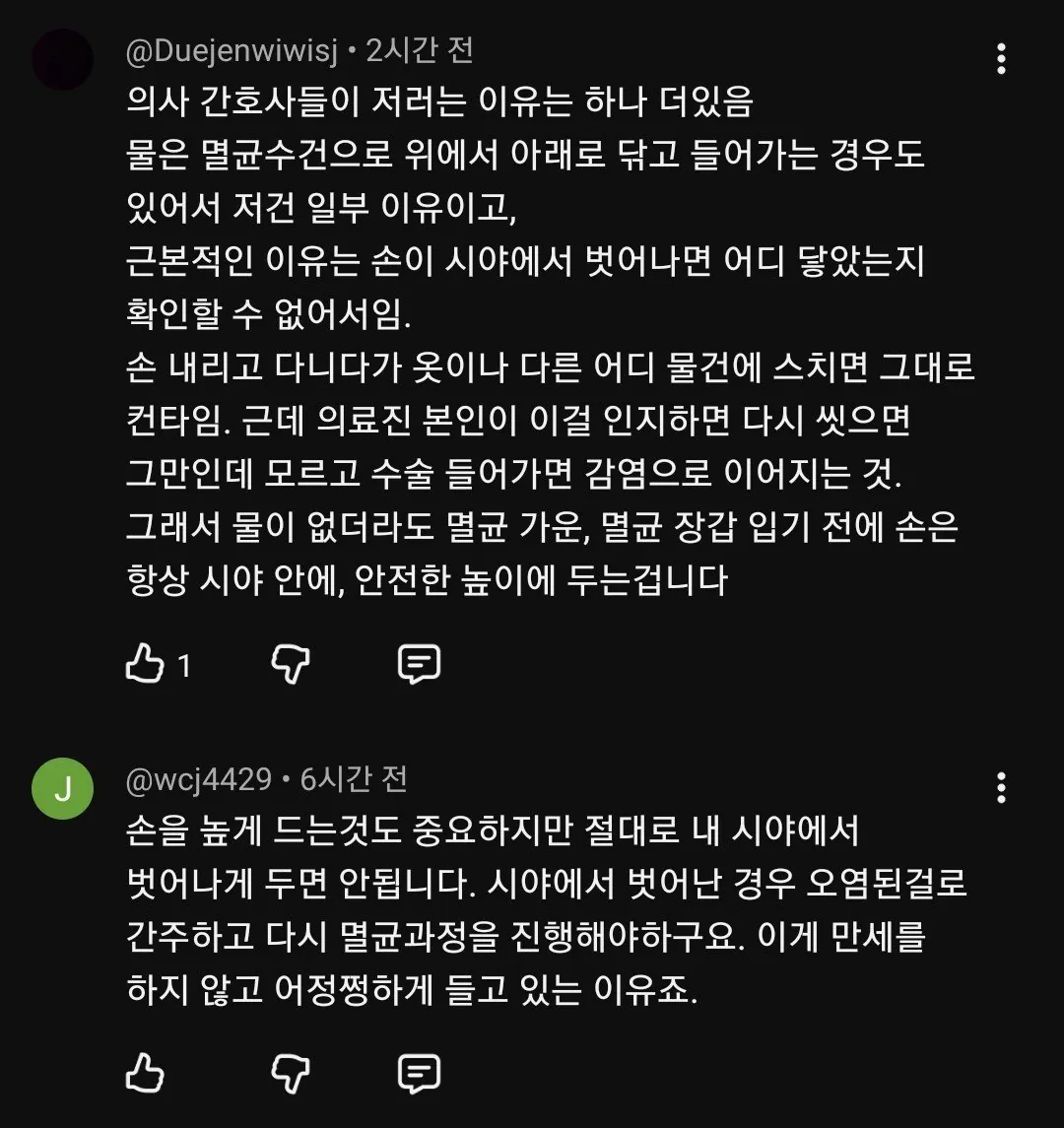
Task: Open the options menu for @wcj4429's comment
Action: 1003,788
